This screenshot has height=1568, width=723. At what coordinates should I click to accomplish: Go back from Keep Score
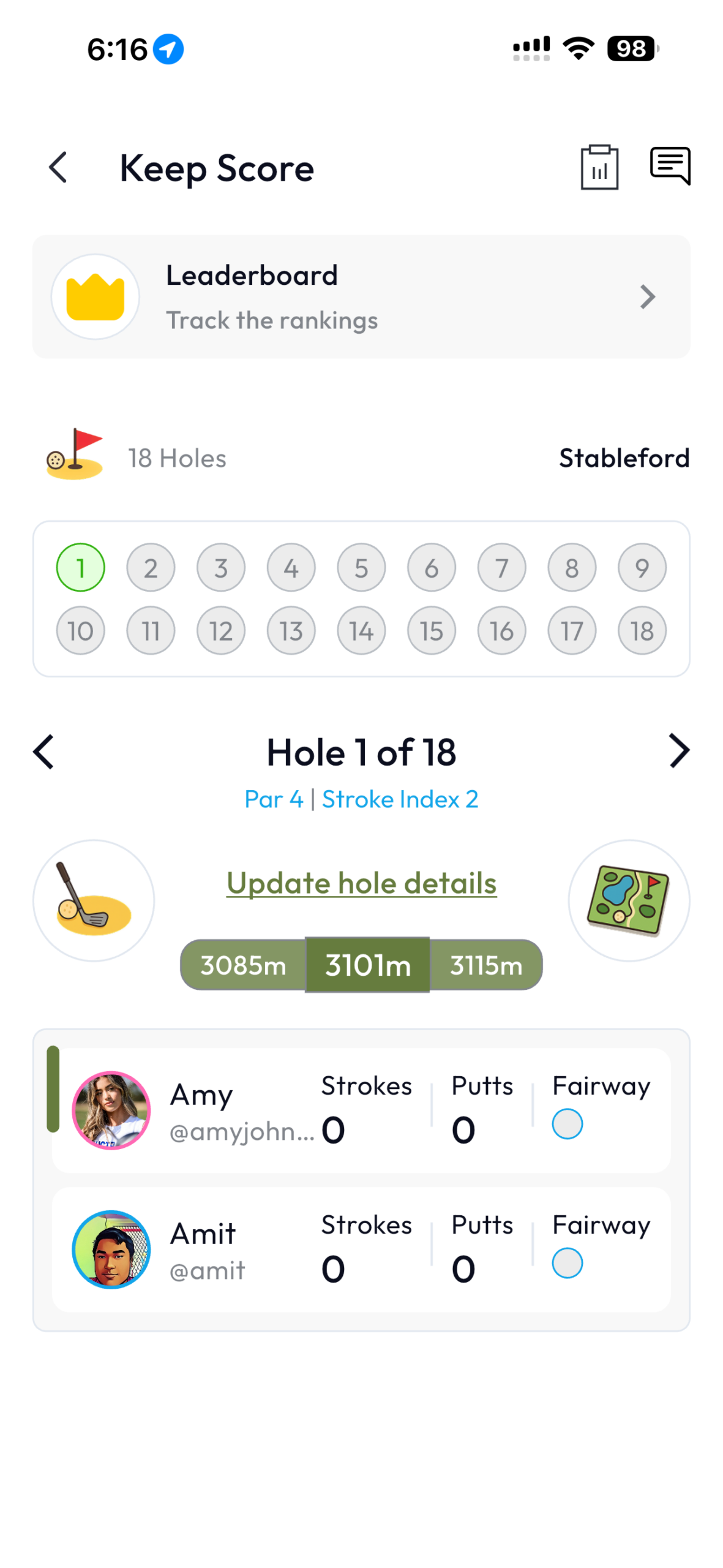click(x=58, y=168)
